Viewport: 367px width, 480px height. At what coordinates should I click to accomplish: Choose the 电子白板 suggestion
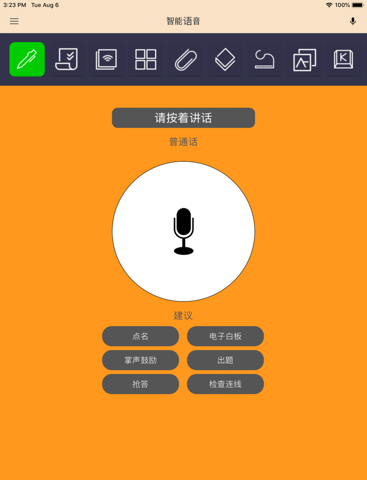(225, 336)
